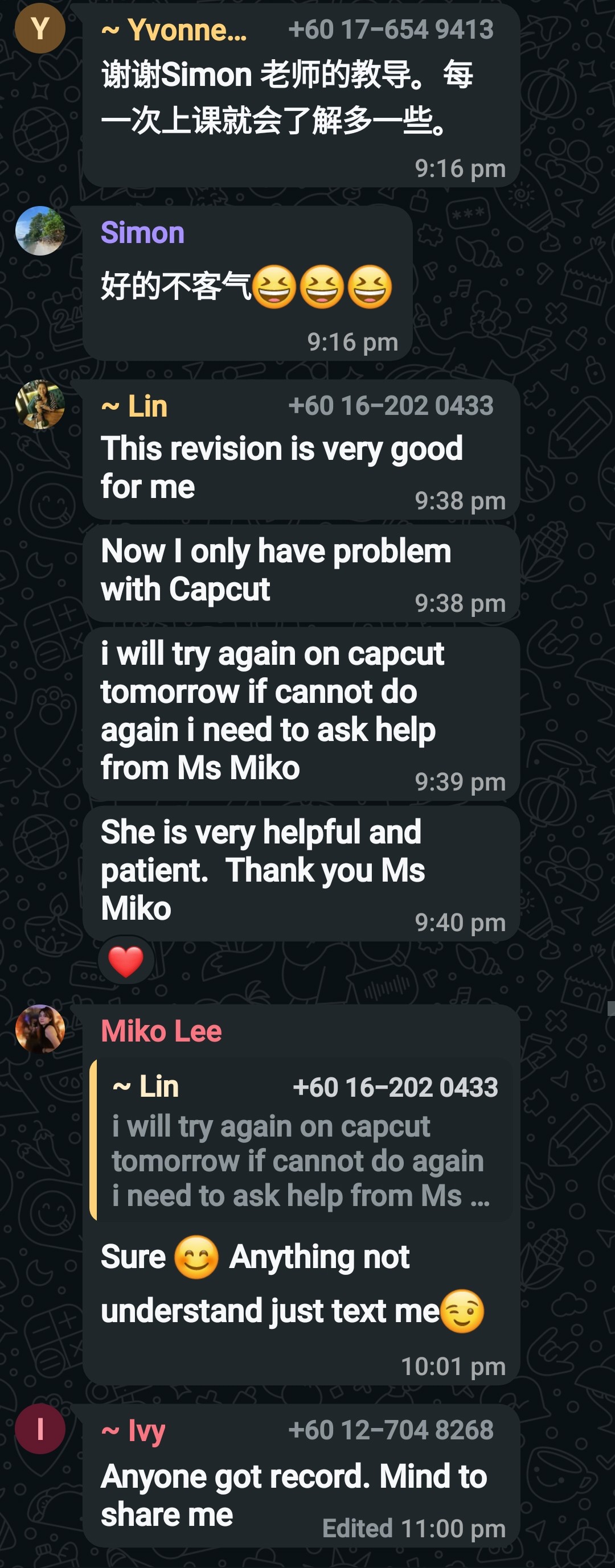Tap Yvonne's phone number +60 17-654 9413
The height and width of the screenshot is (1568, 615).
point(390,30)
